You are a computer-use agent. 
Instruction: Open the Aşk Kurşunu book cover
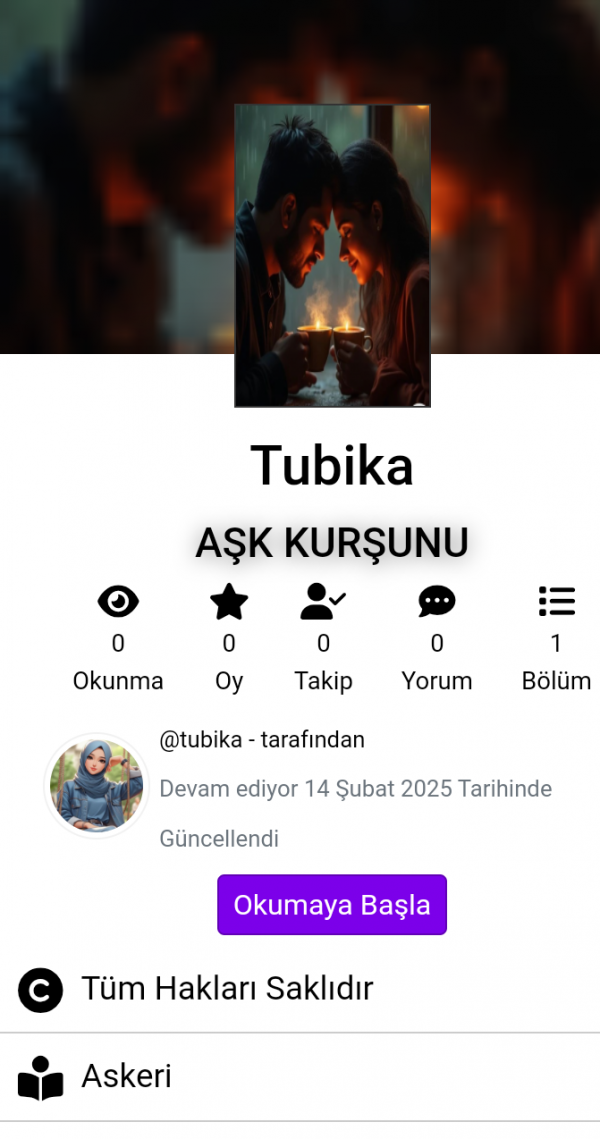(x=332, y=255)
